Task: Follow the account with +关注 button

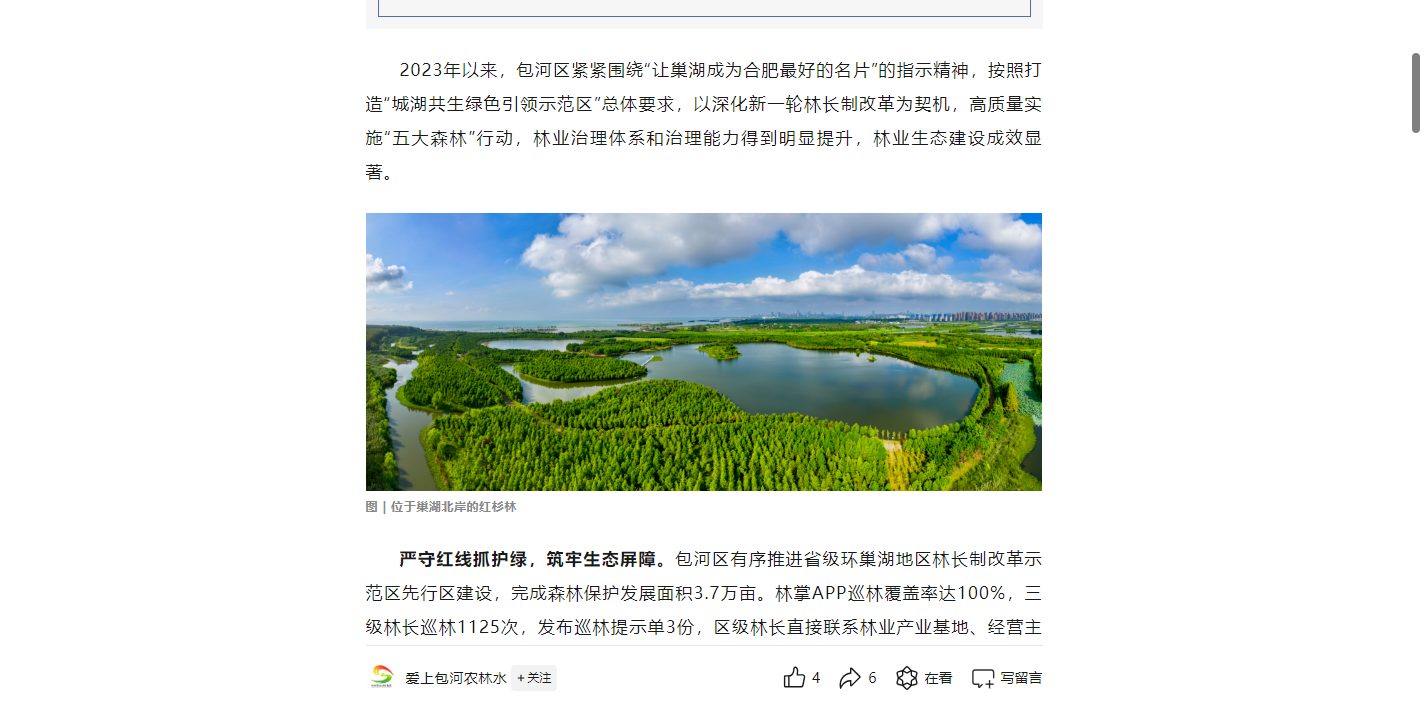Action: 534,678
